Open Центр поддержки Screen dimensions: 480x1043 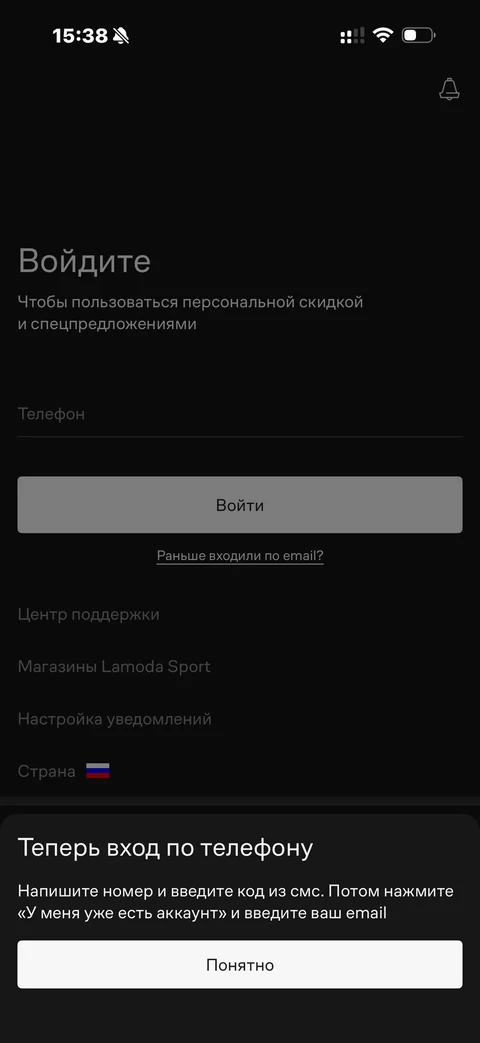[88, 614]
